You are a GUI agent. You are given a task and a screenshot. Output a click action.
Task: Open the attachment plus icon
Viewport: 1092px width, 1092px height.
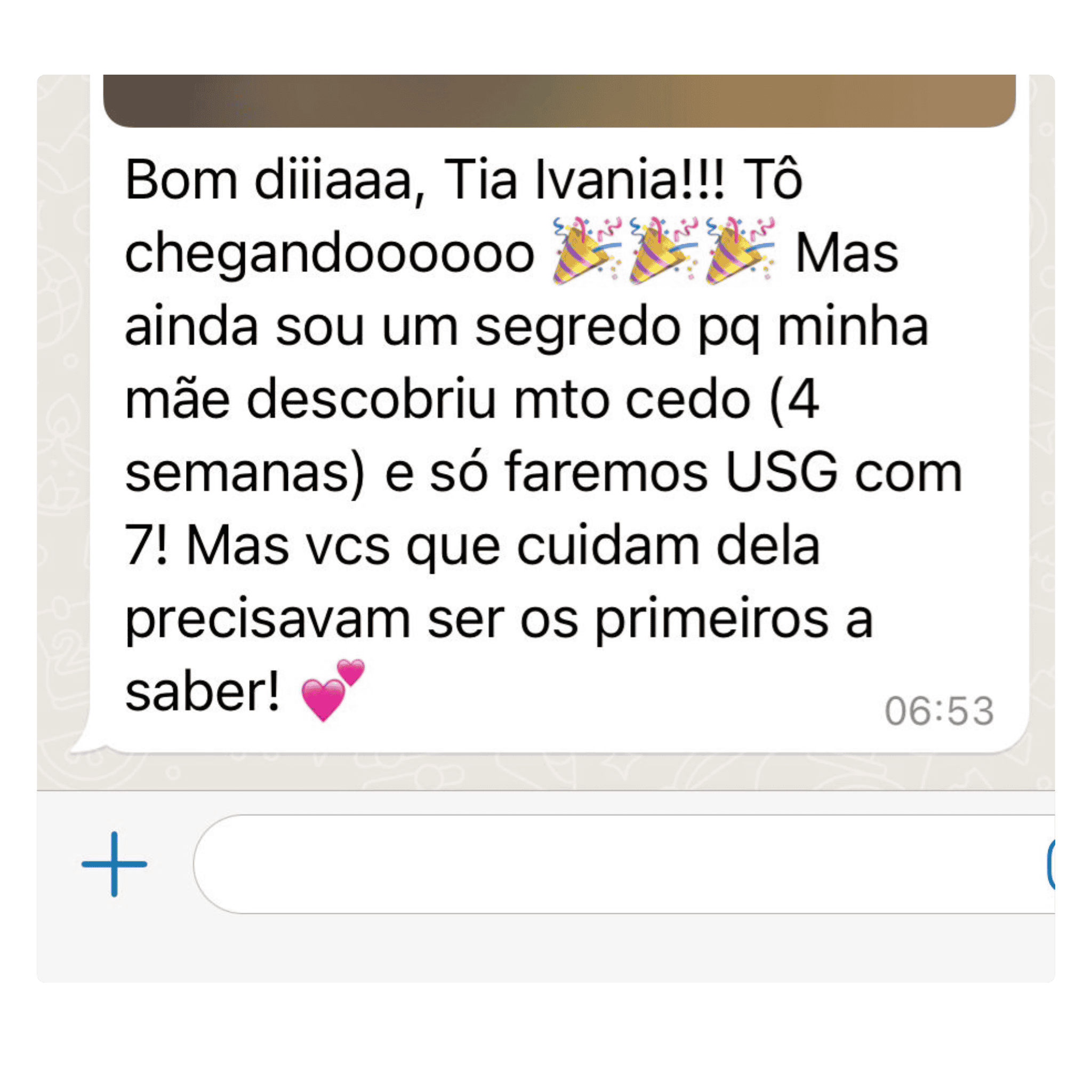(114, 864)
